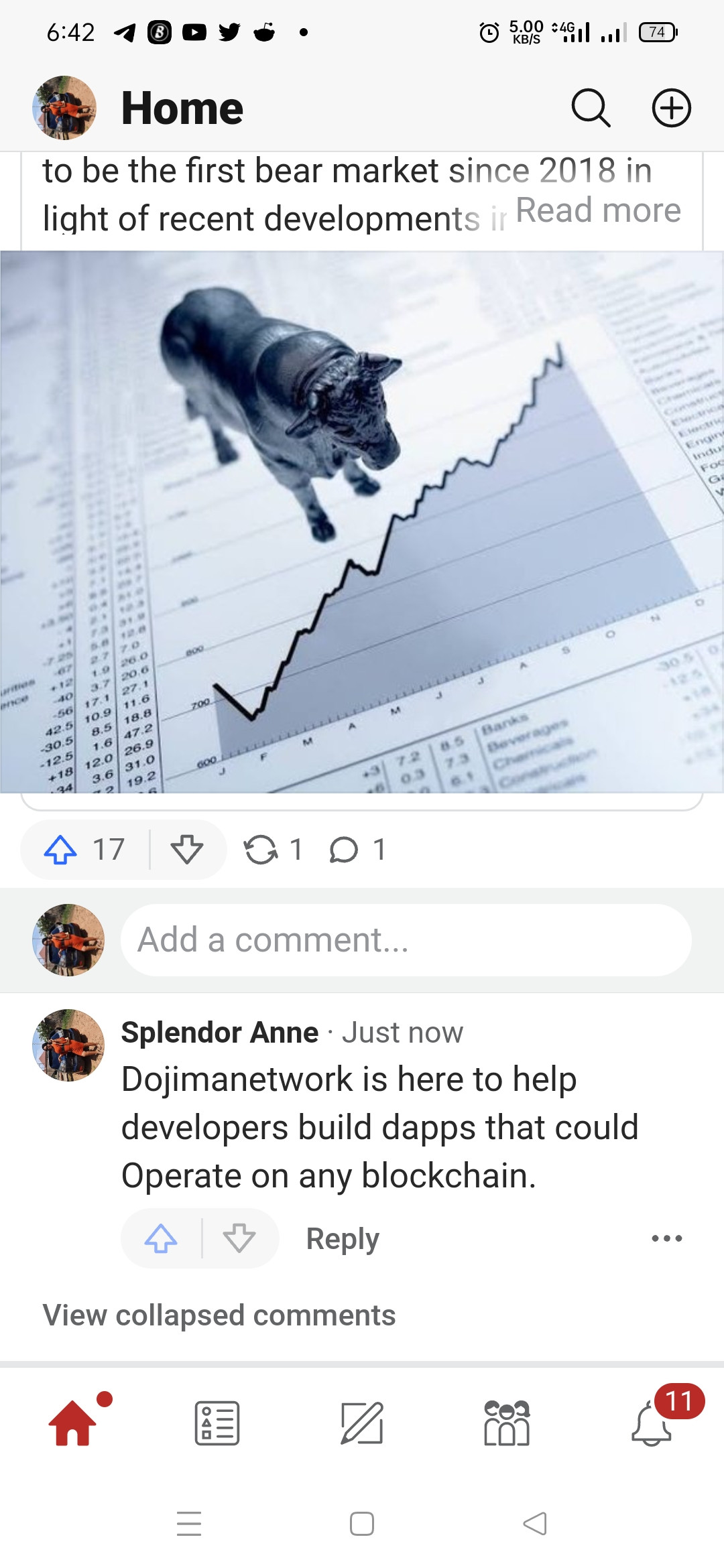Tap the Add a comment field

[x=406, y=939]
